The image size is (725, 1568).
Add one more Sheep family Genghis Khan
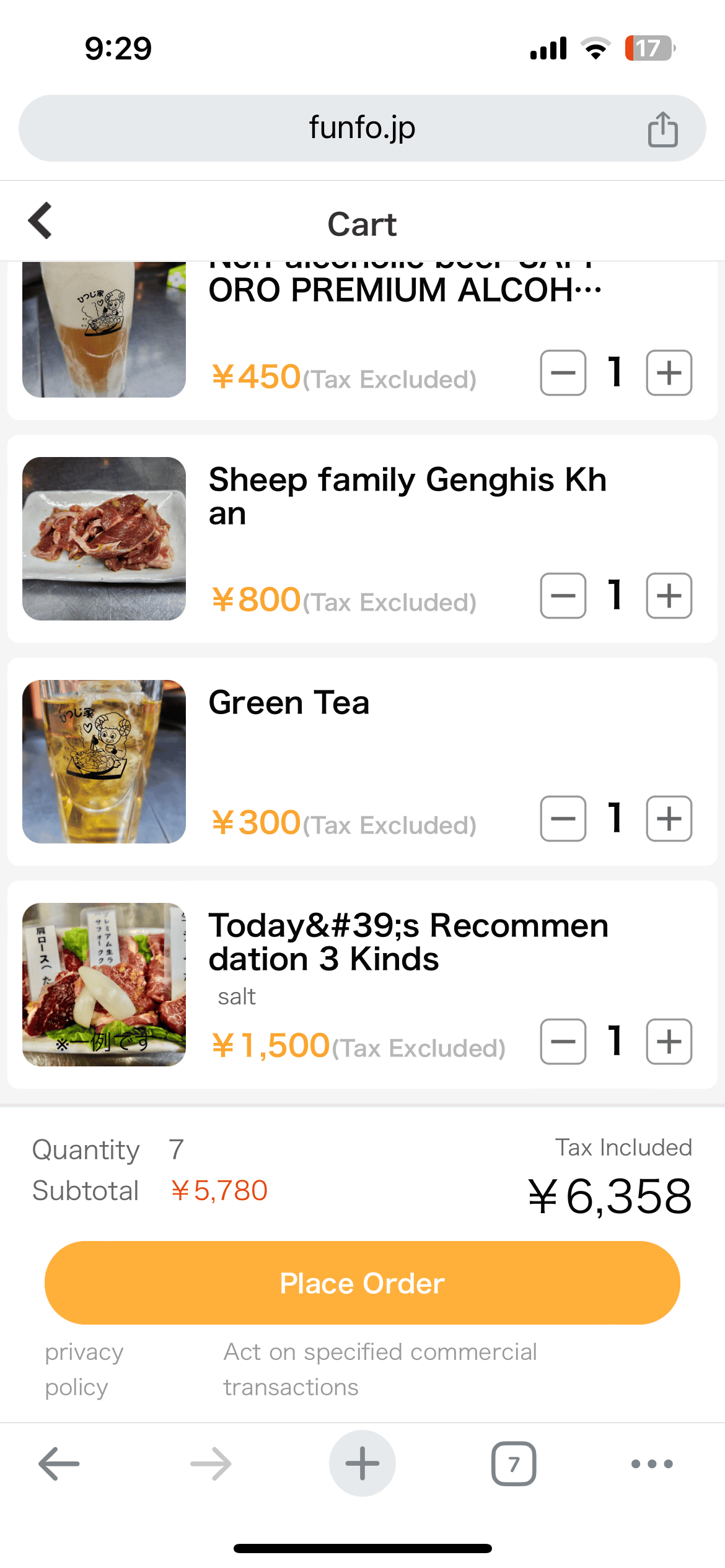click(x=669, y=596)
